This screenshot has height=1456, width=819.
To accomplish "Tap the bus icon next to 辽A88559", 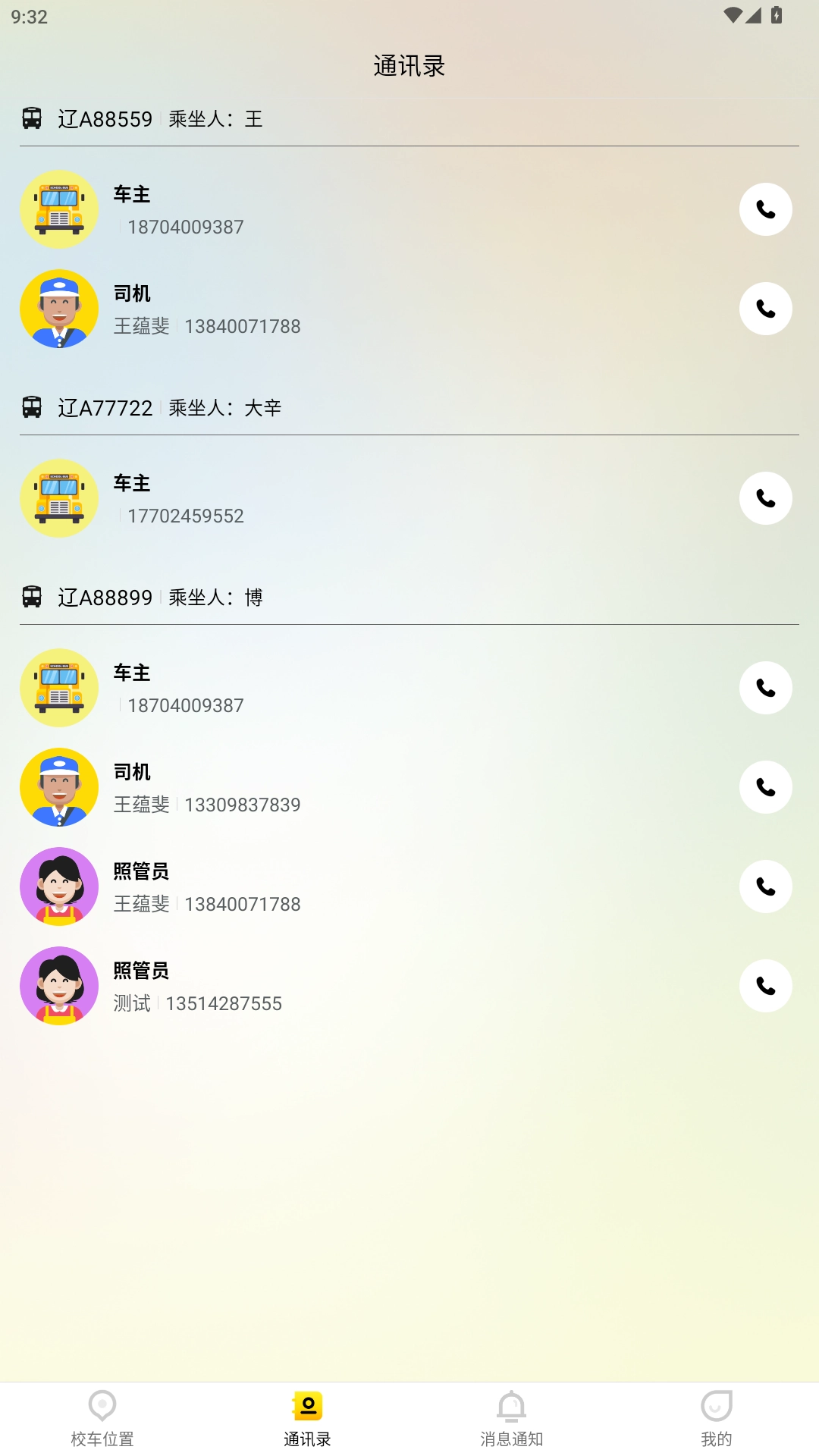I will click(x=32, y=118).
